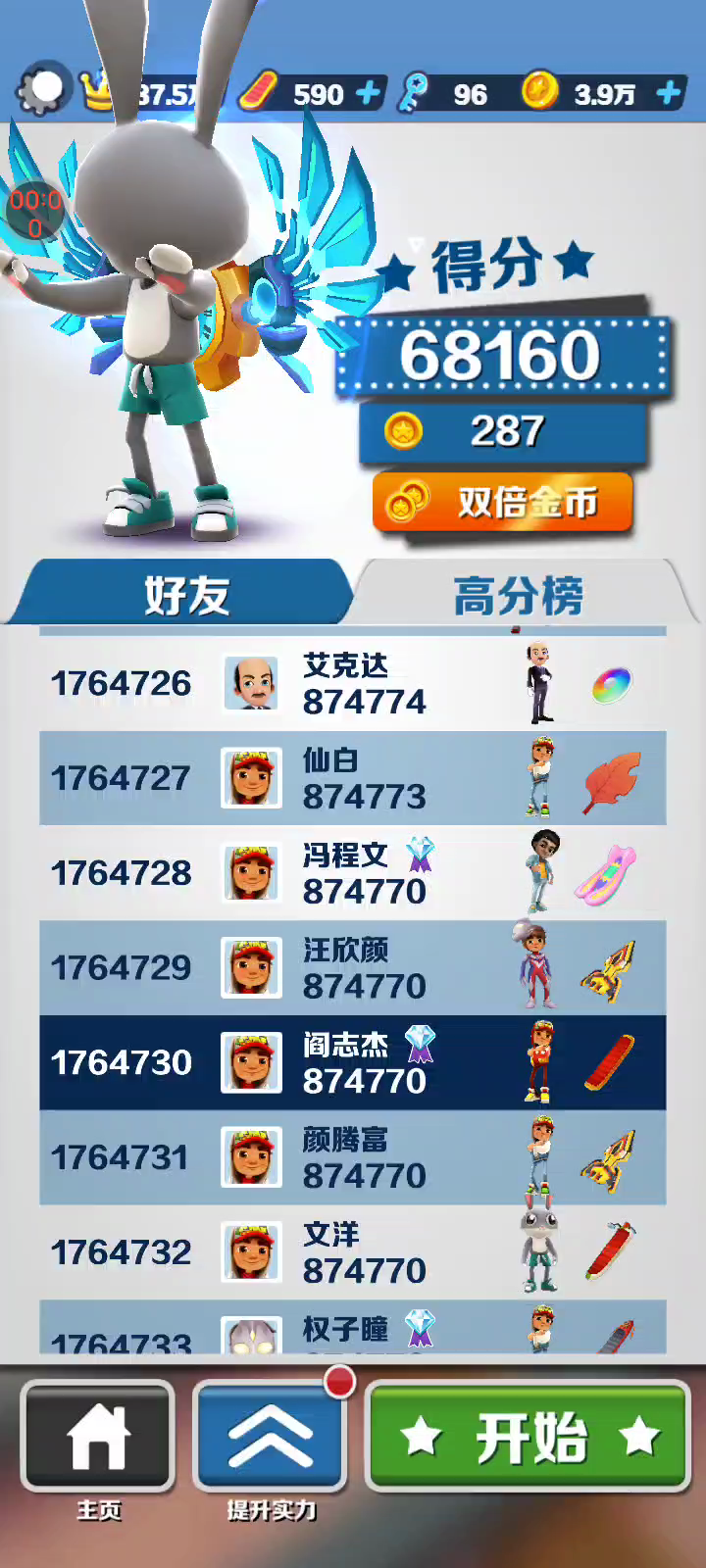706x1568 pixels.
Task: Open the settings gear icon
Action: [x=43, y=90]
